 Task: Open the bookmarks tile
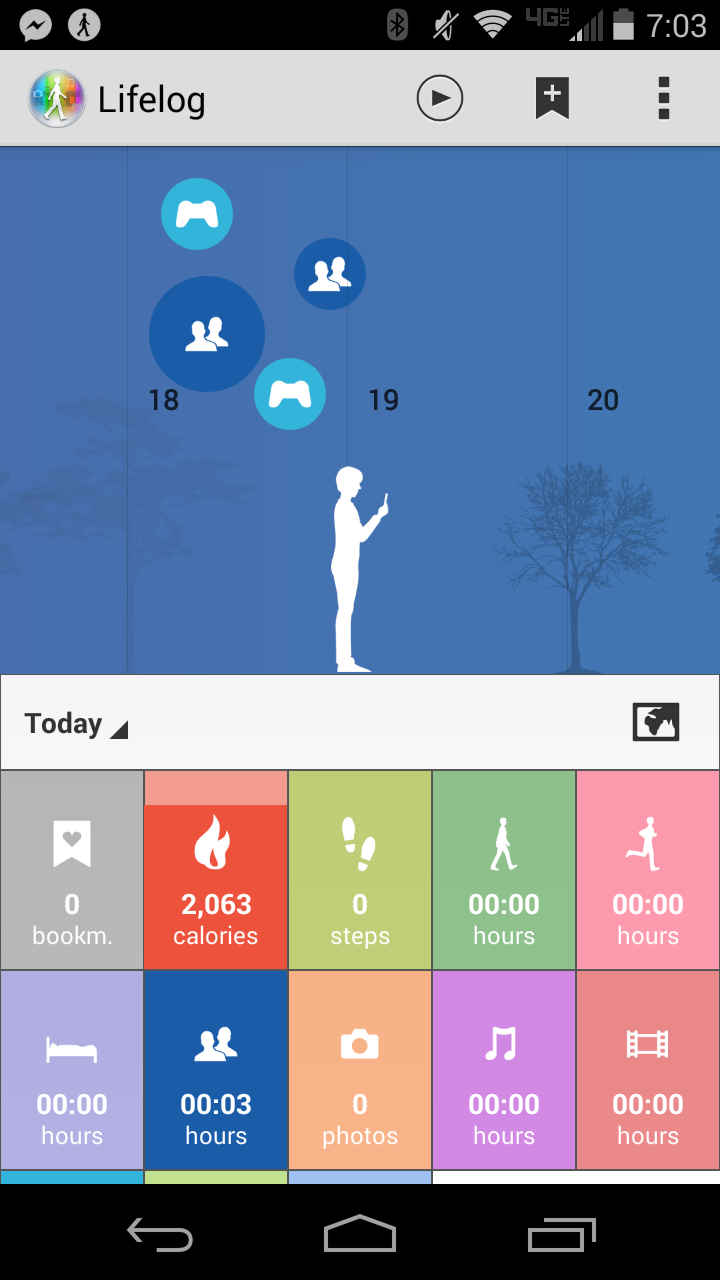tap(72, 870)
